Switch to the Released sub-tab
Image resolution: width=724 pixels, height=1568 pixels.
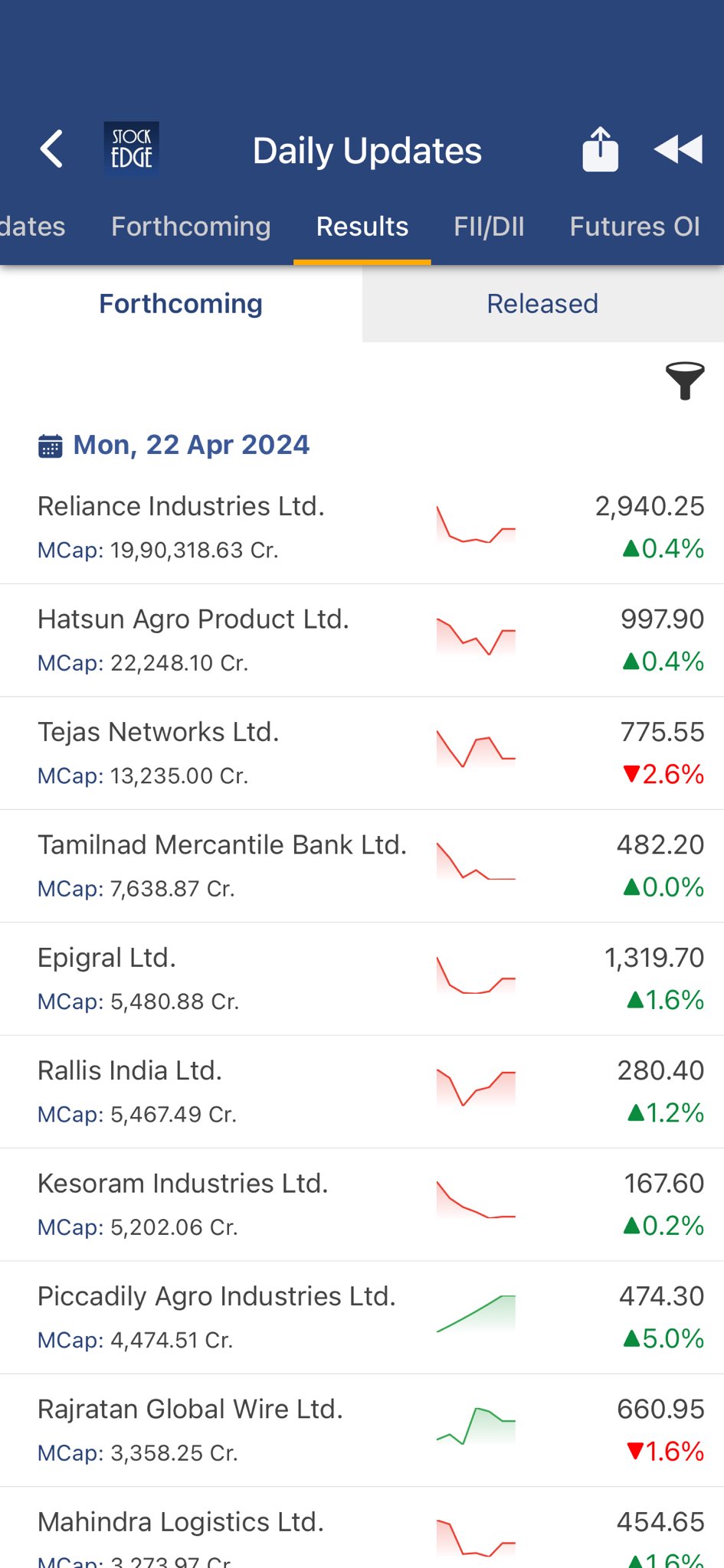point(543,304)
